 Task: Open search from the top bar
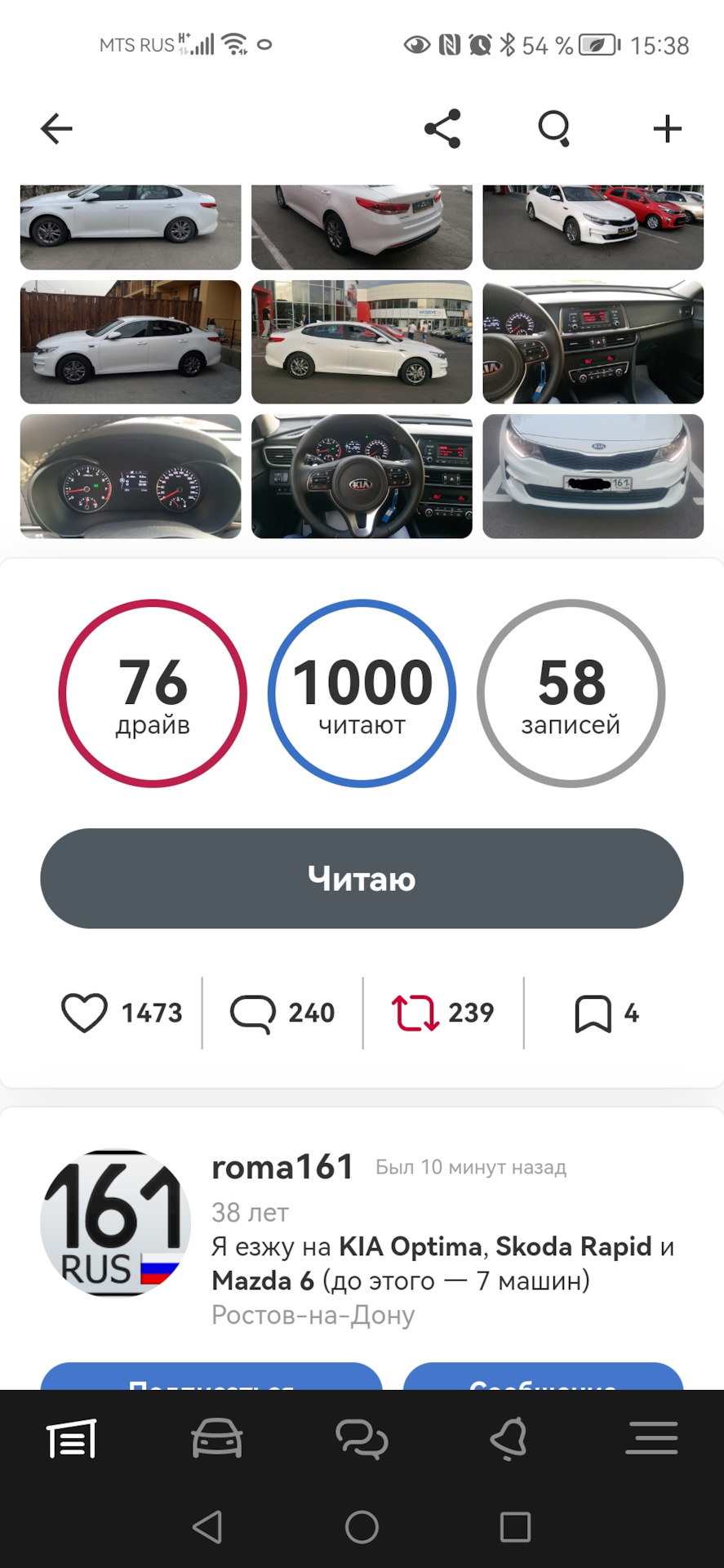click(x=554, y=129)
